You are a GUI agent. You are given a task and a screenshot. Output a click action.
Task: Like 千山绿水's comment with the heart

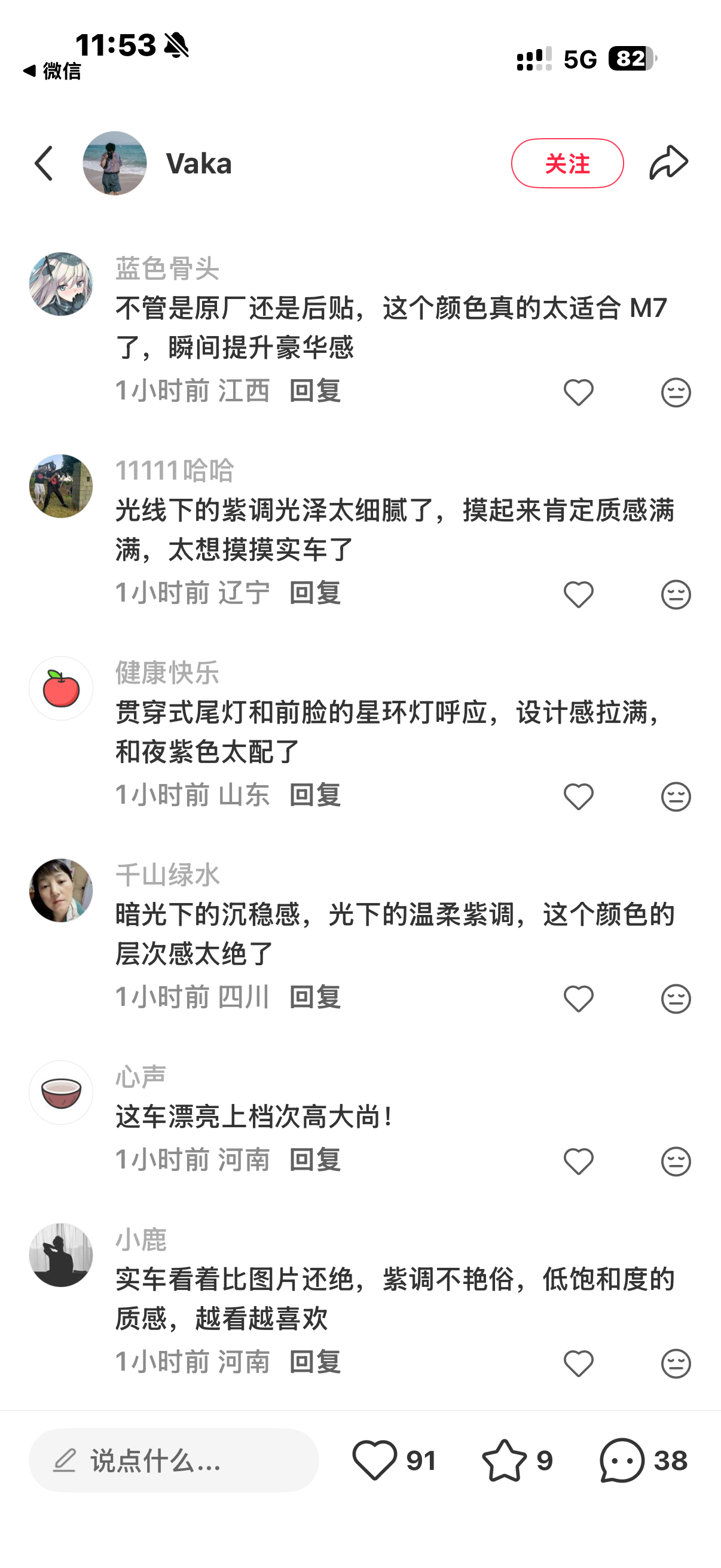point(577,998)
